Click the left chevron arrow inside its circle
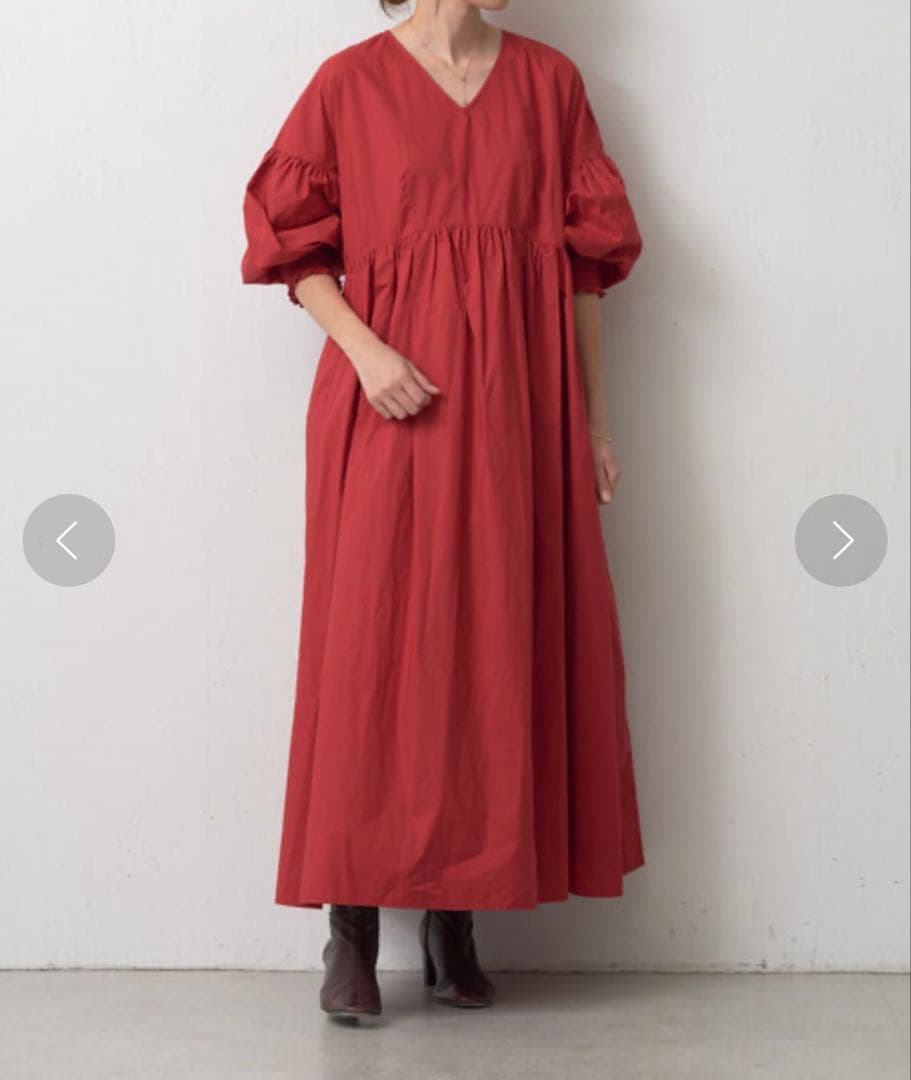The width and height of the screenshot is (911, 1080). [68, 540]
